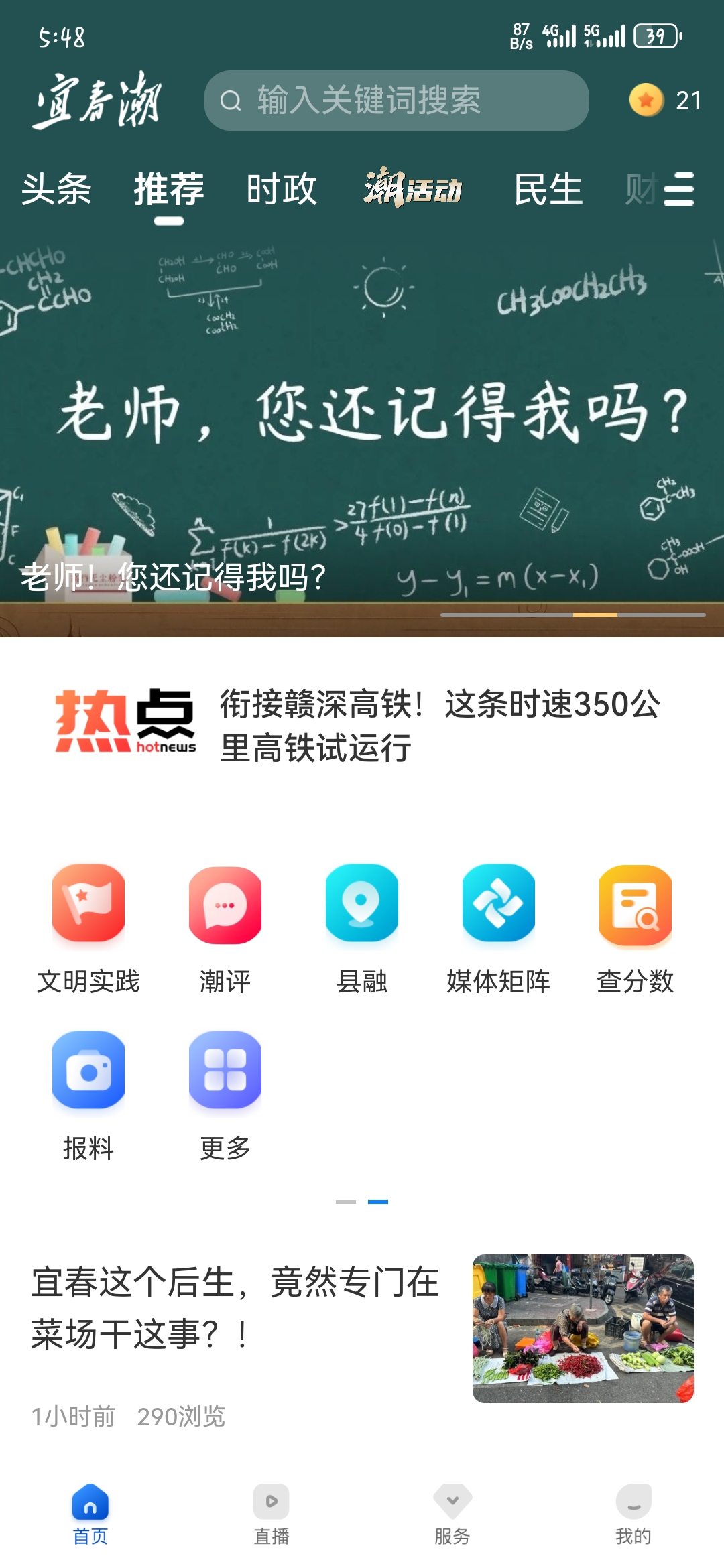Go to the 服务 bottom tab
Viewport: 724px width, 1568px height.
tap(452, 1514)
